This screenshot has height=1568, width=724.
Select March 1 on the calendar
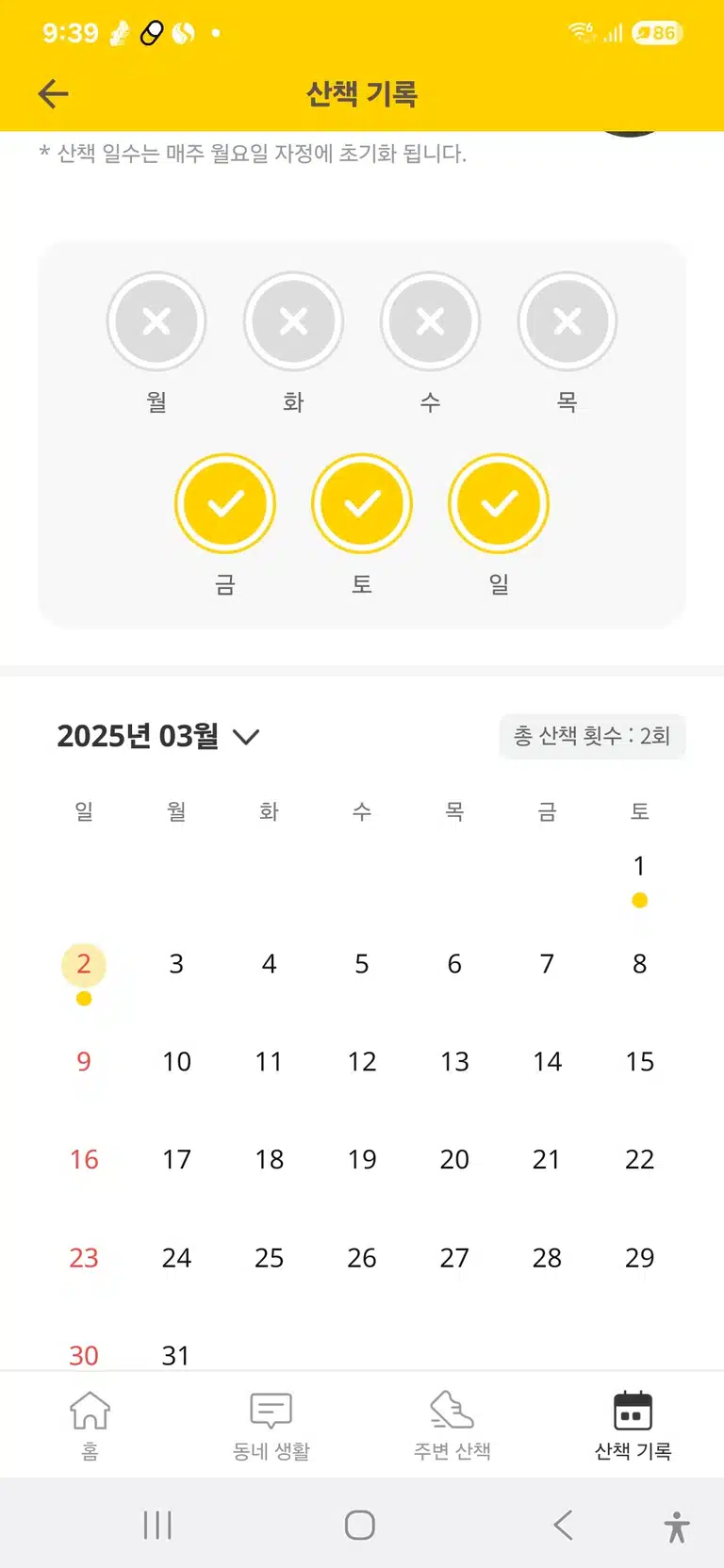[x=639, y=866]
